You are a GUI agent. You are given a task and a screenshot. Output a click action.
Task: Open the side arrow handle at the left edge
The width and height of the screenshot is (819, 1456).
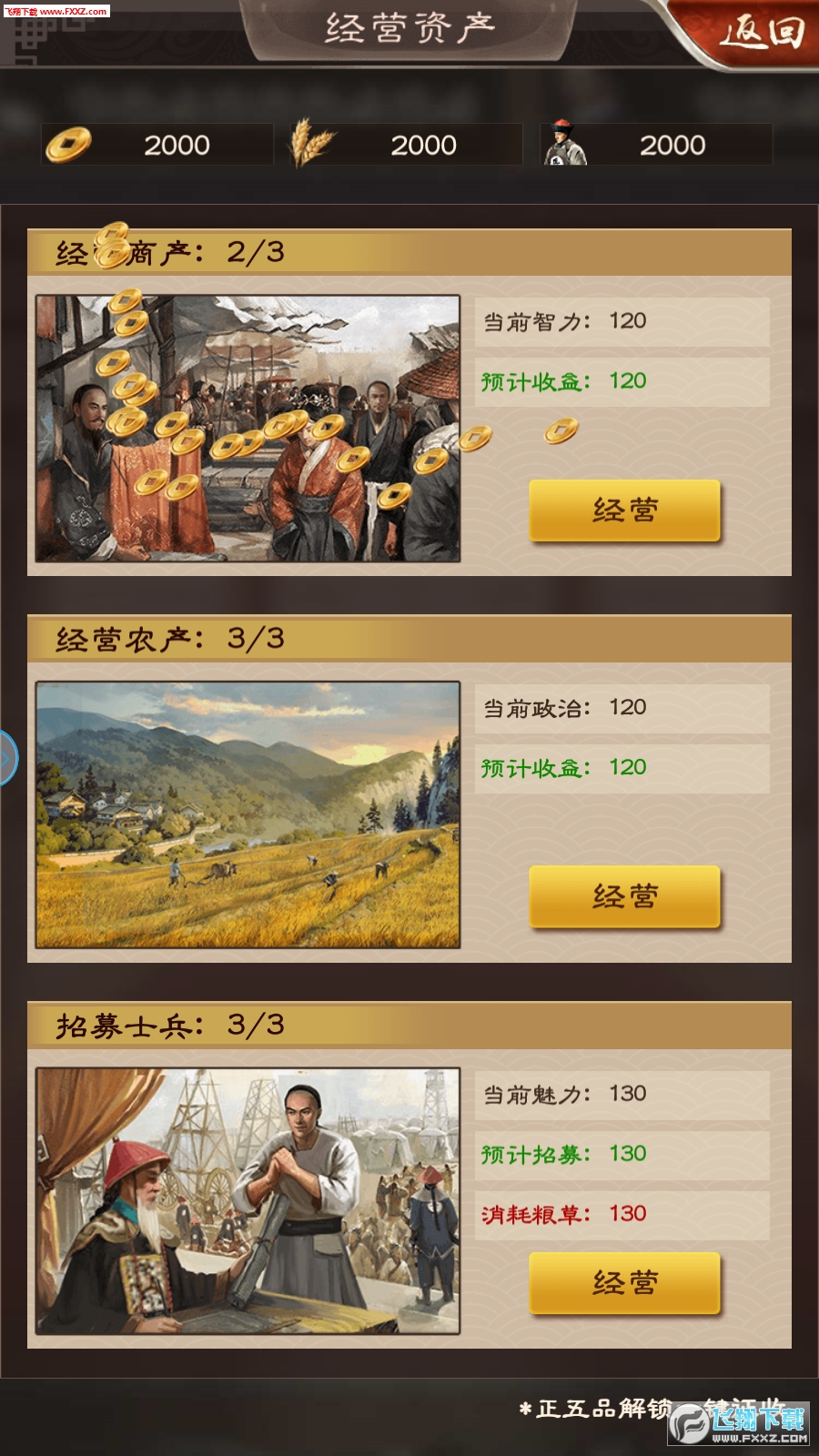[x=7, y=757]
